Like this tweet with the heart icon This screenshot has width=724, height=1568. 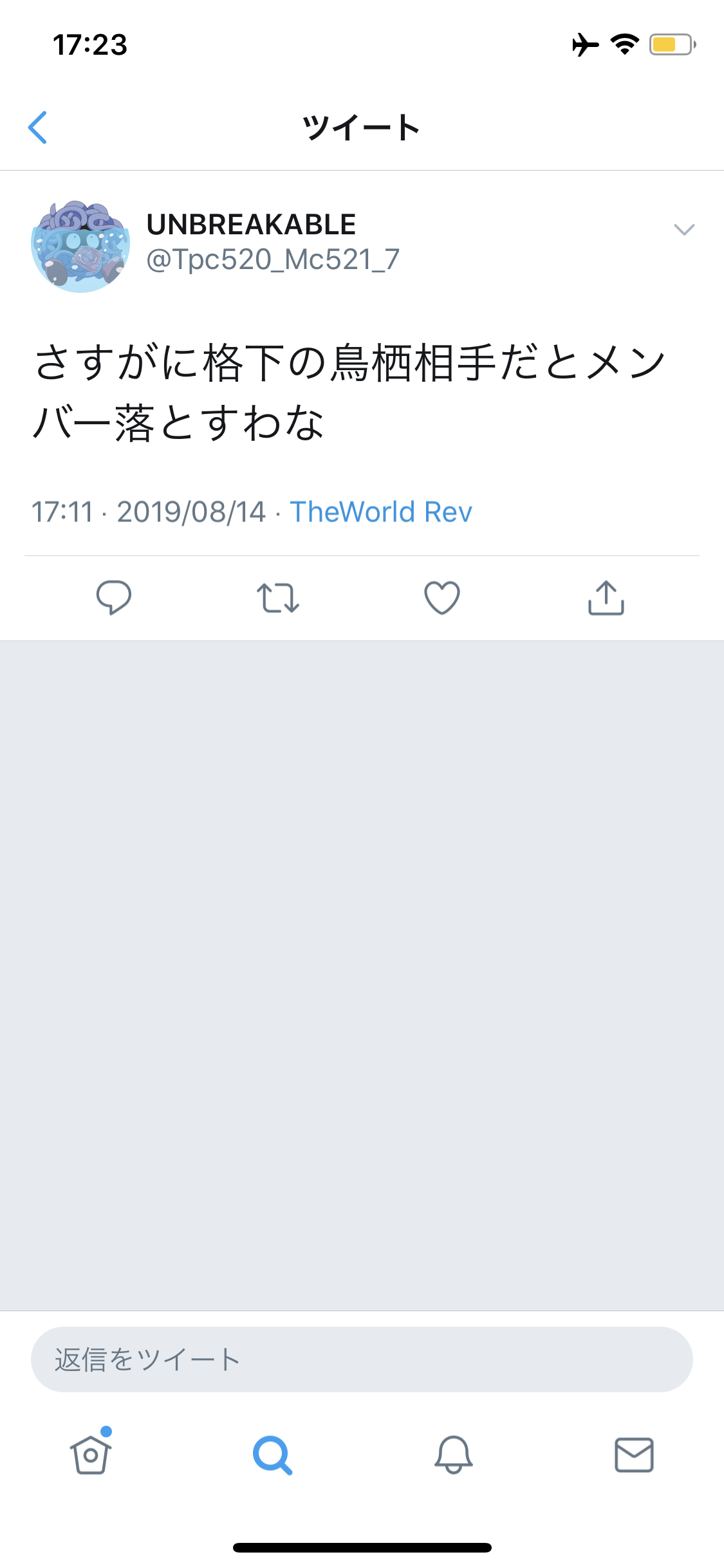coord(442,597)
